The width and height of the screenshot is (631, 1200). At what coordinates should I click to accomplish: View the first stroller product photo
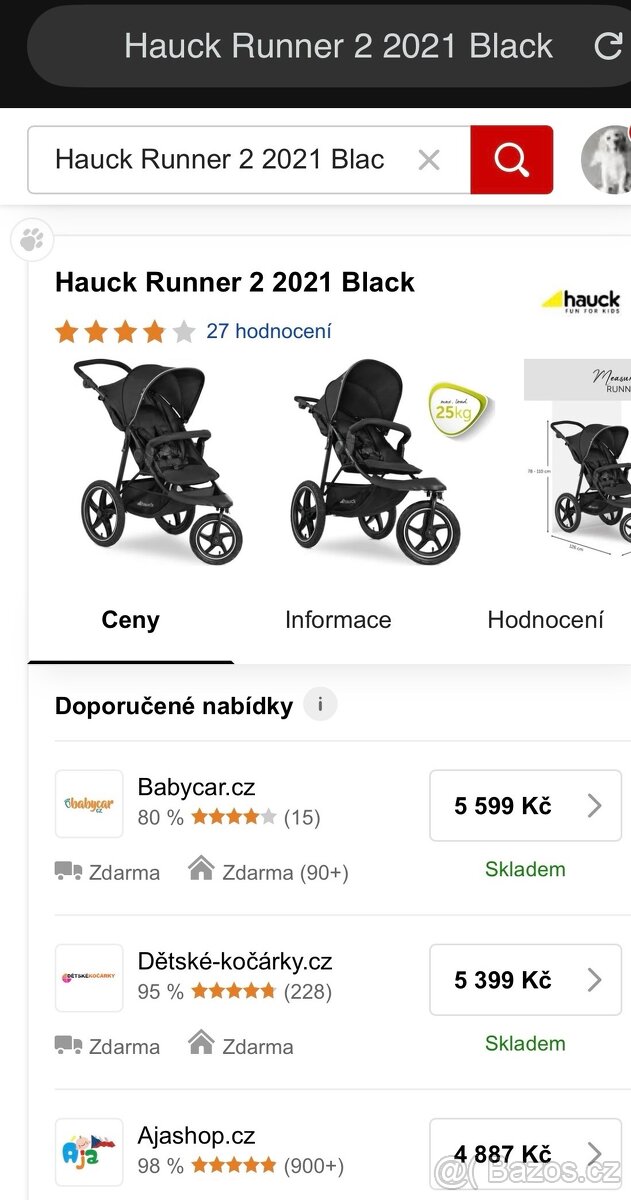158,460
